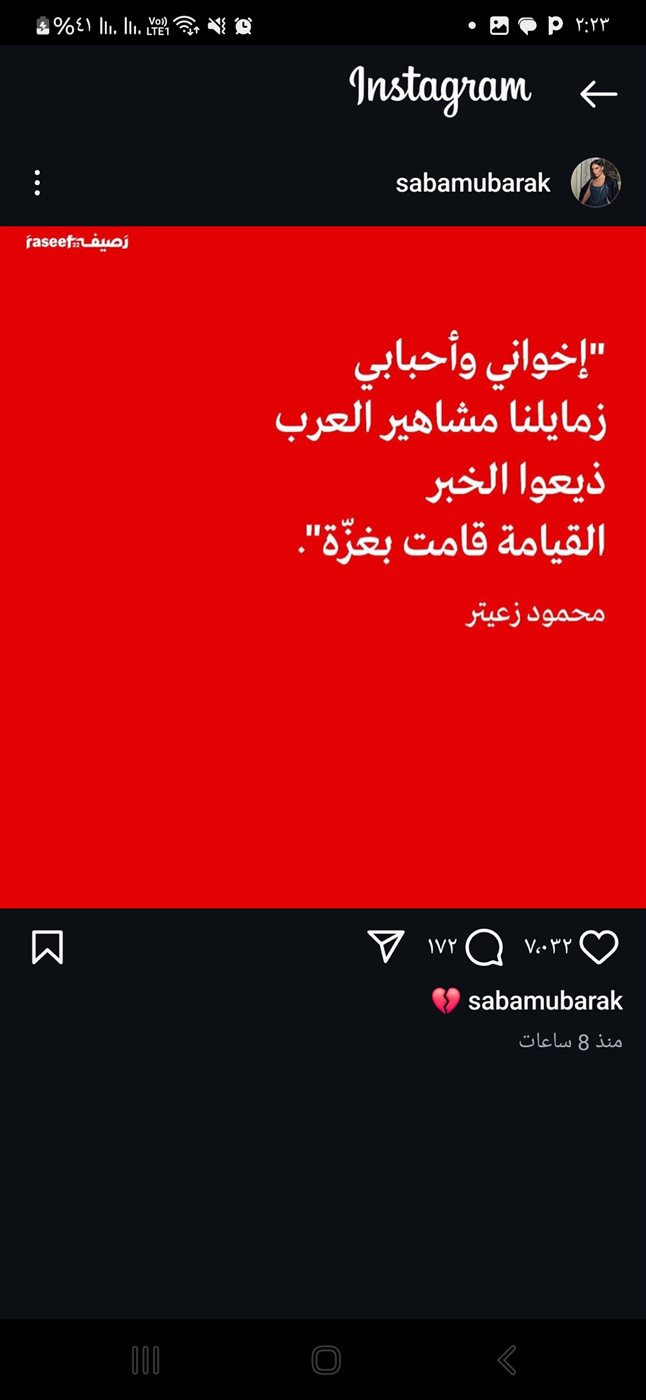The image size is (646, 1400).
Task: Go to the system home screen
Action: 325,1360
